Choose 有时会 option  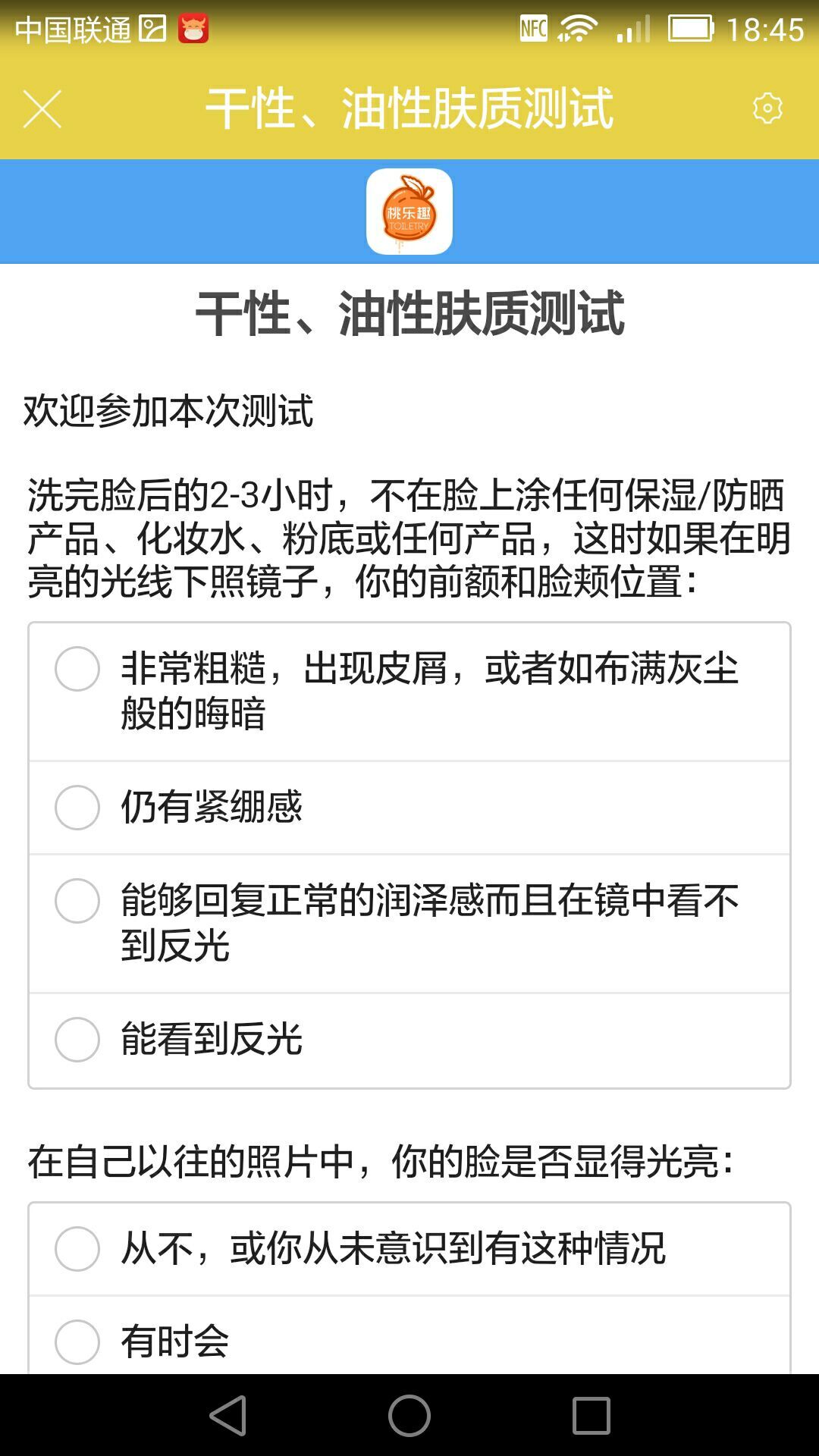(77, 1341)
